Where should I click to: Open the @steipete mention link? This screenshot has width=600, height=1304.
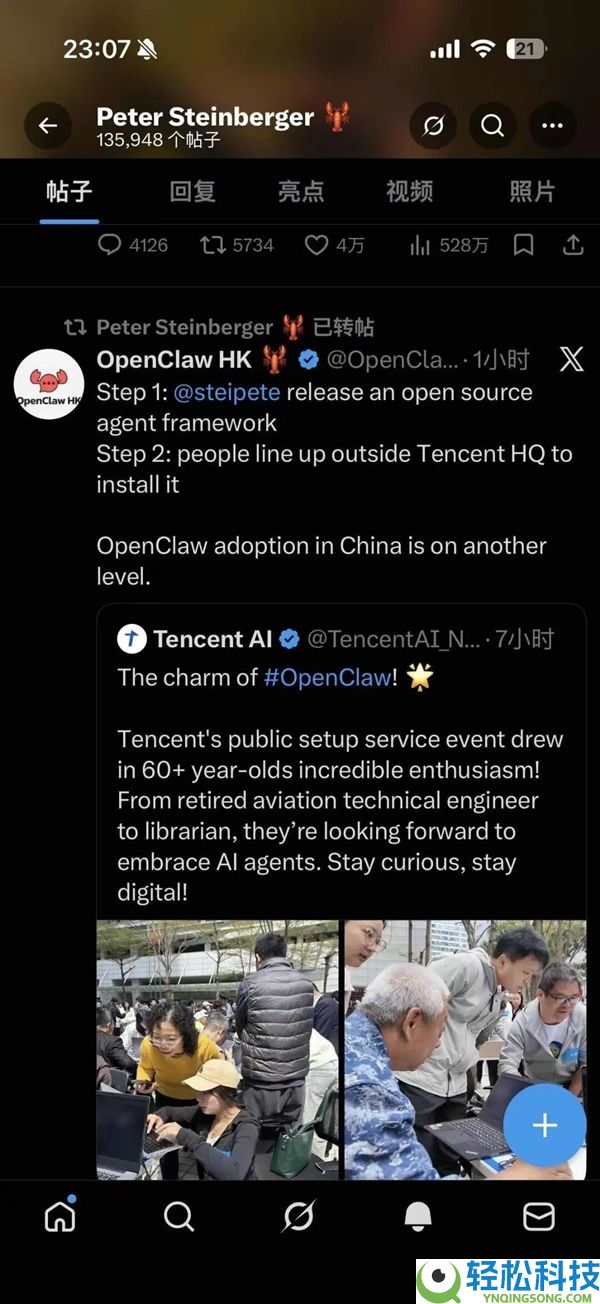click(227, 392)
